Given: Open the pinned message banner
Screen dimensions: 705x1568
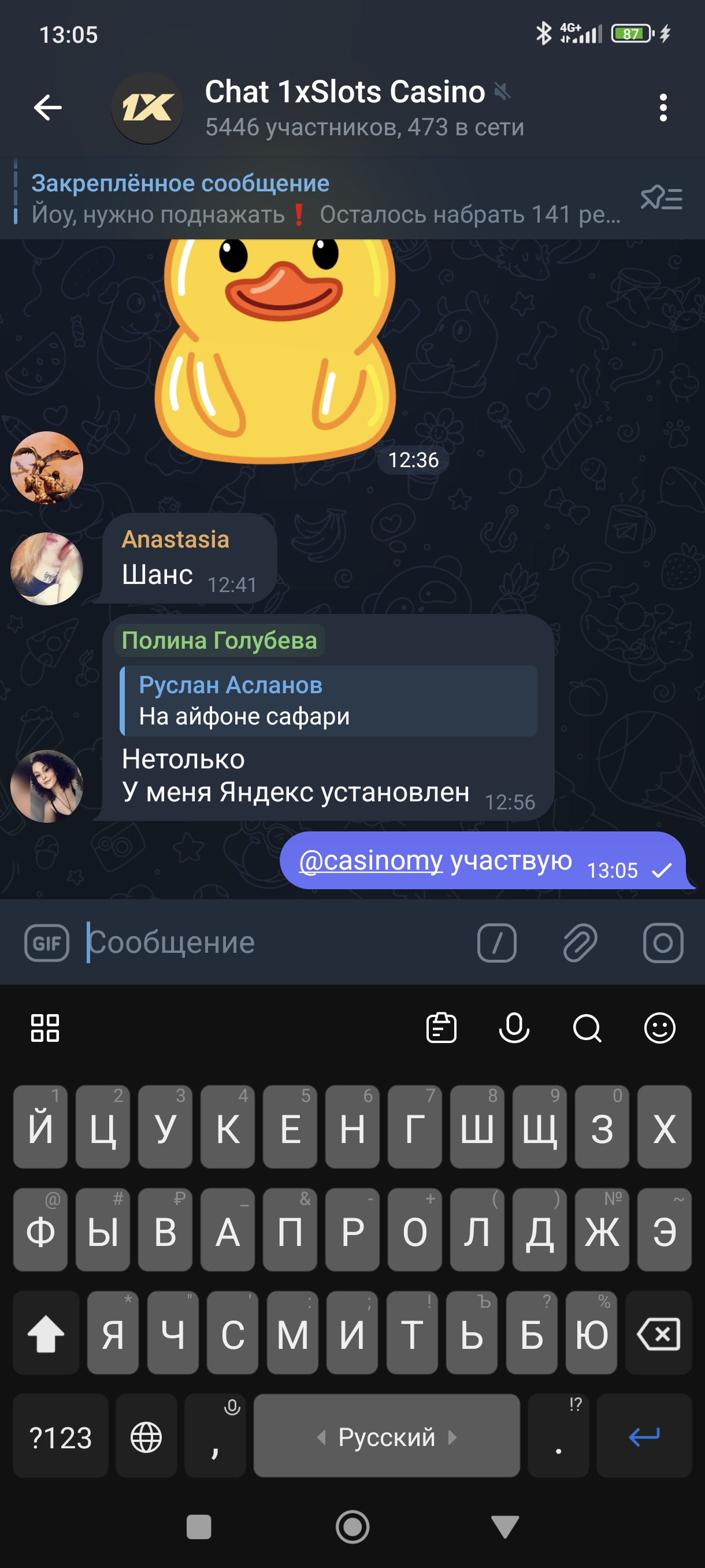Looking at the screenshot, I should point(316,199).
